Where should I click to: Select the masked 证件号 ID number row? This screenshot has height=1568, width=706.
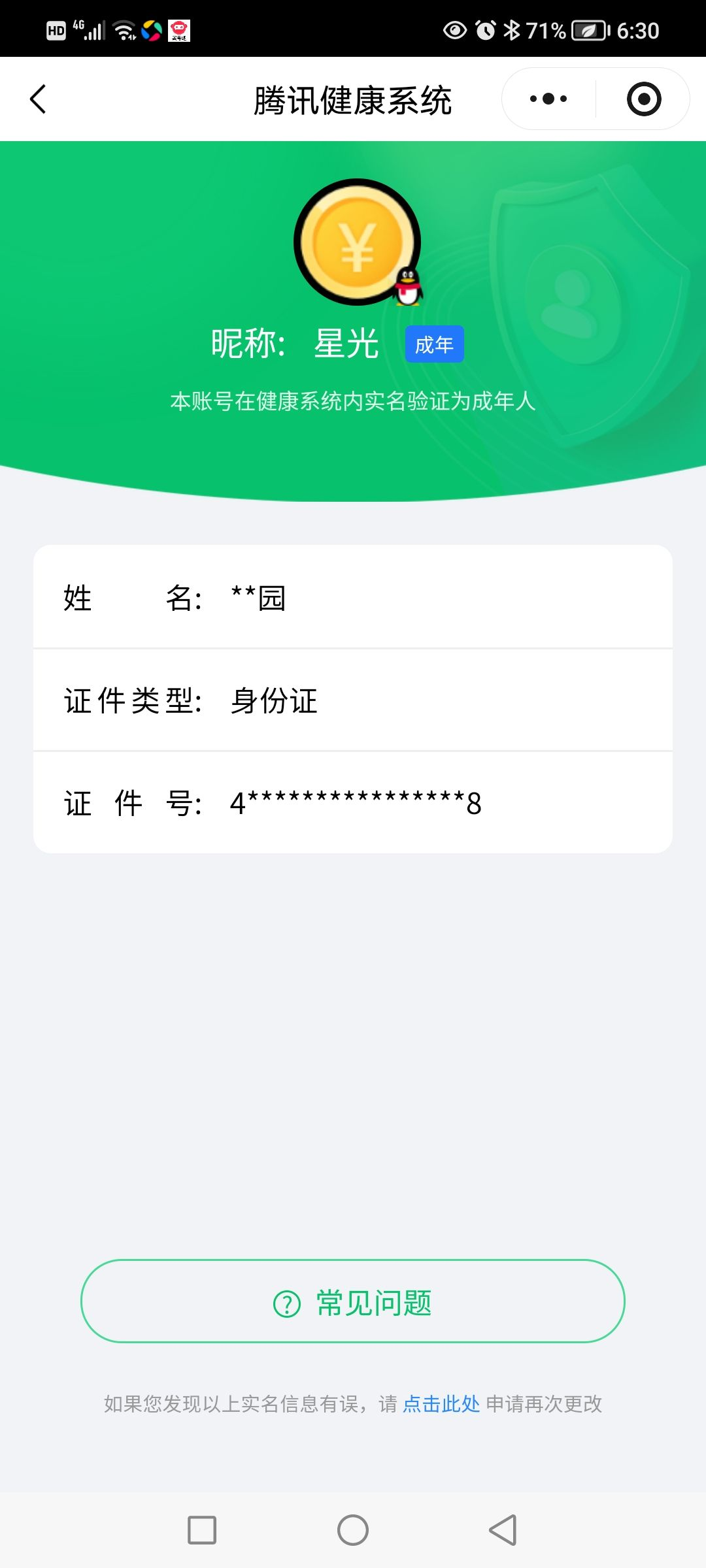(353, 802)
